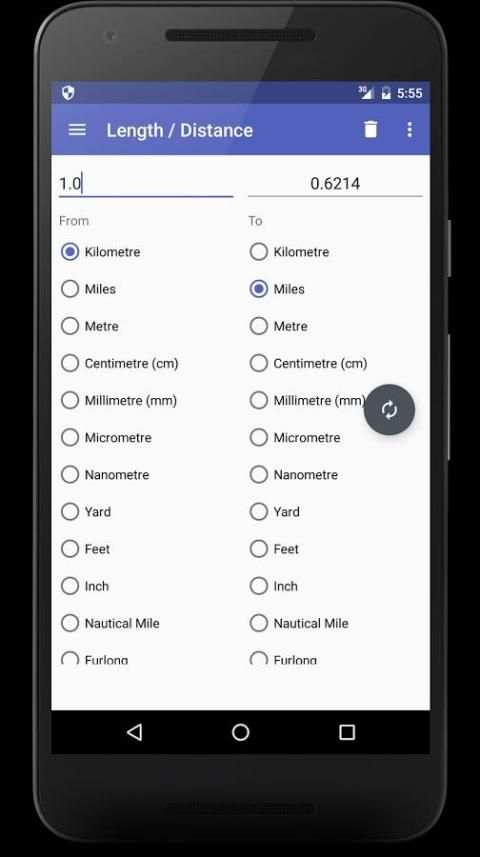Image resolution: width=480 pixels, height=857 pixels.
Task: Select Centimetre (cm) under From
Action: click(x=120, y=363)
